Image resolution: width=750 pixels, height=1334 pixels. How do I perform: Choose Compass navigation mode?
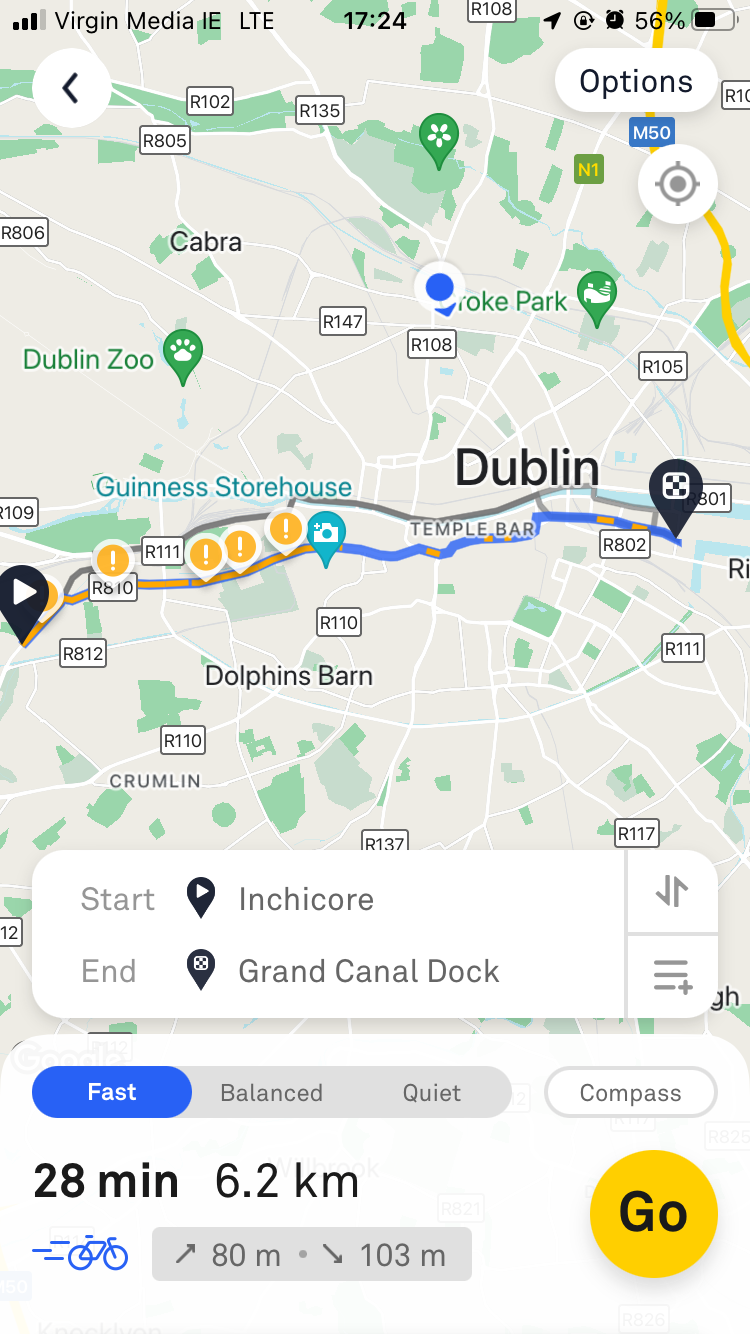tap(630, 1093)
